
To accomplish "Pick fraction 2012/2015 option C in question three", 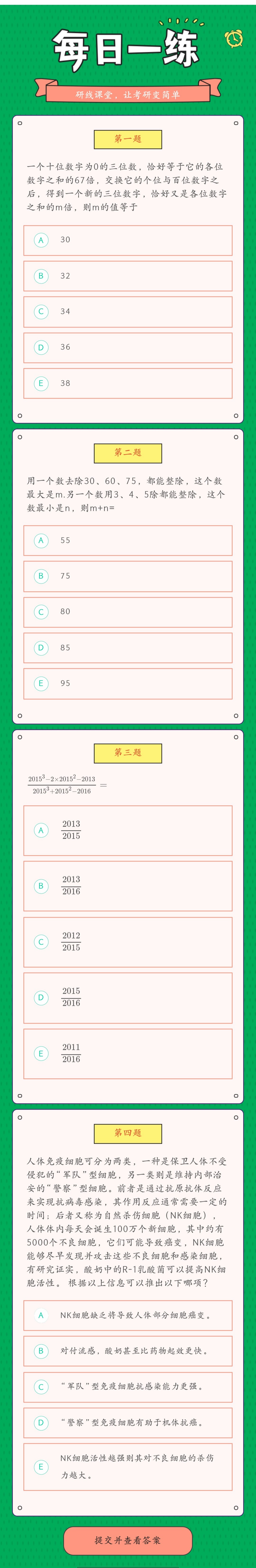I will pos(128,942).
